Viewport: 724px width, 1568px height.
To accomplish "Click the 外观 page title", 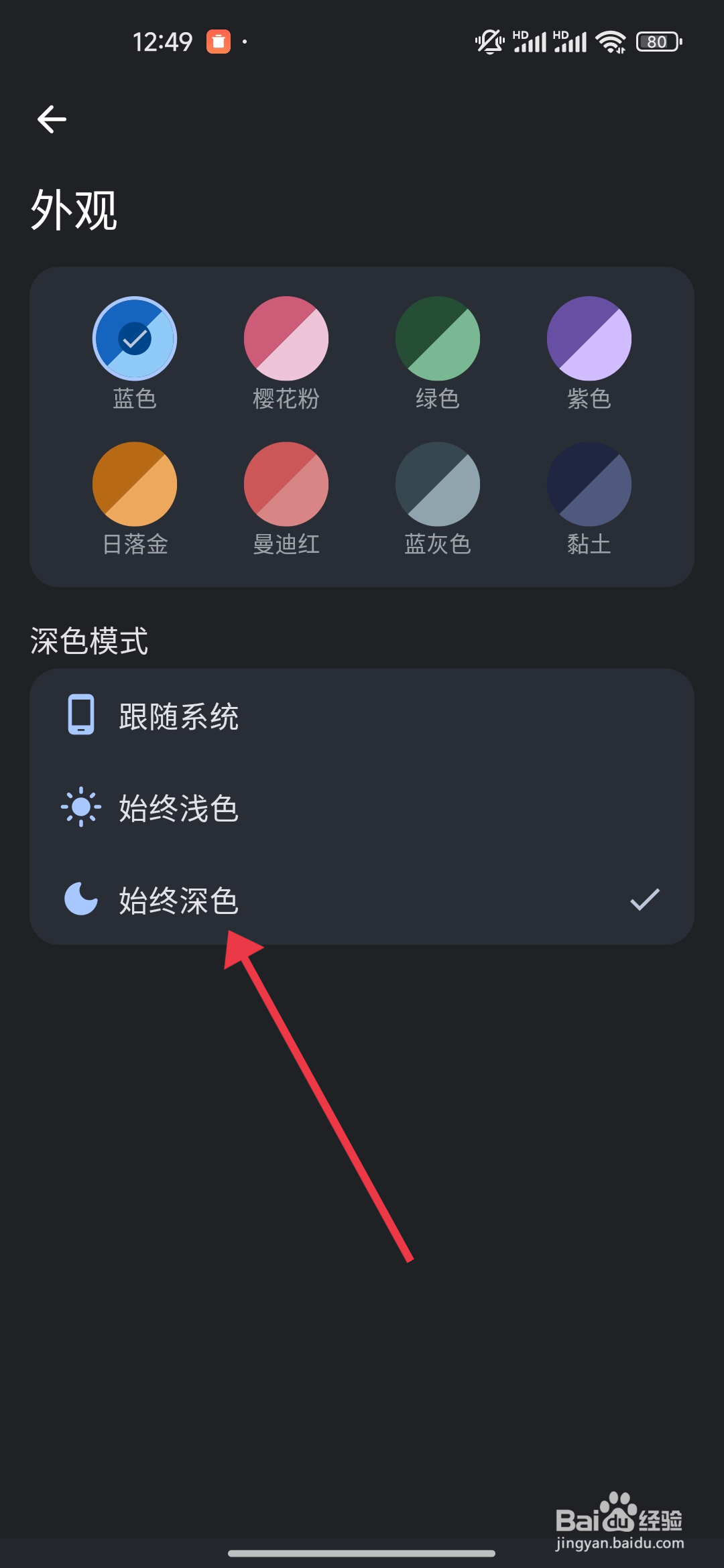I will (x=74, y=209).
